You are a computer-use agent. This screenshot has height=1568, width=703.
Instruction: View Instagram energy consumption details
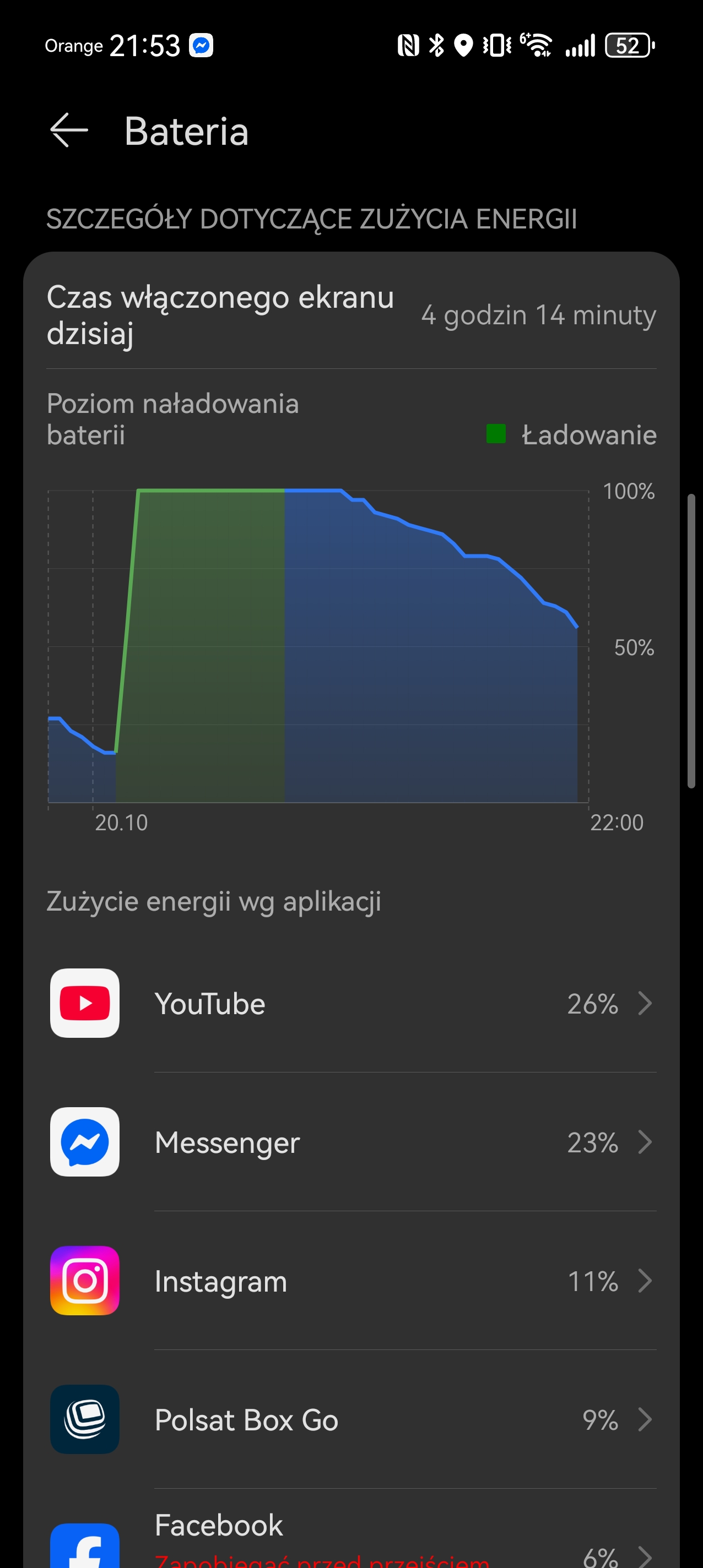pos(351,1281)
